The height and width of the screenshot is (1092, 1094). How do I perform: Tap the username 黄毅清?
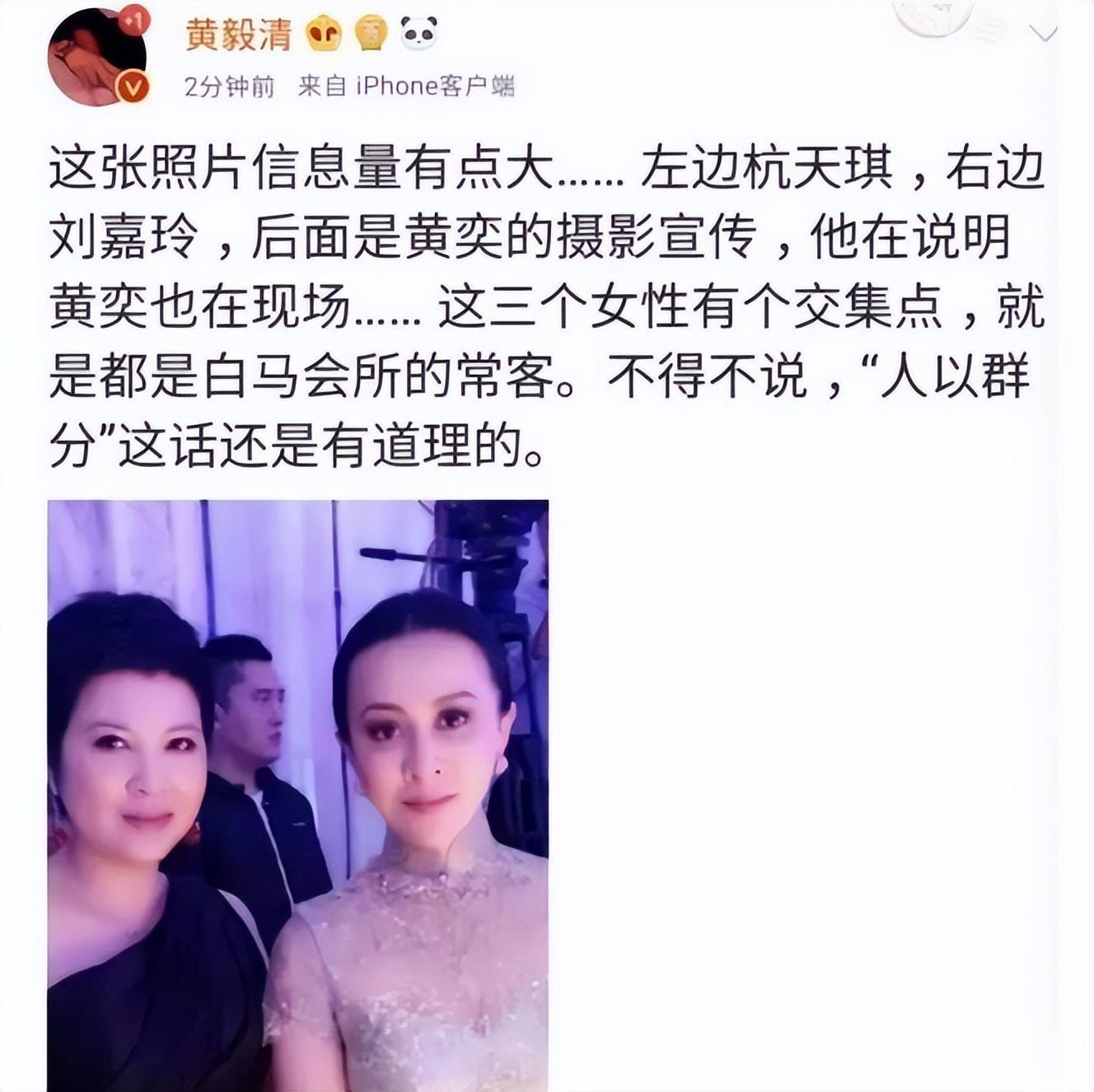pos(238,35)
